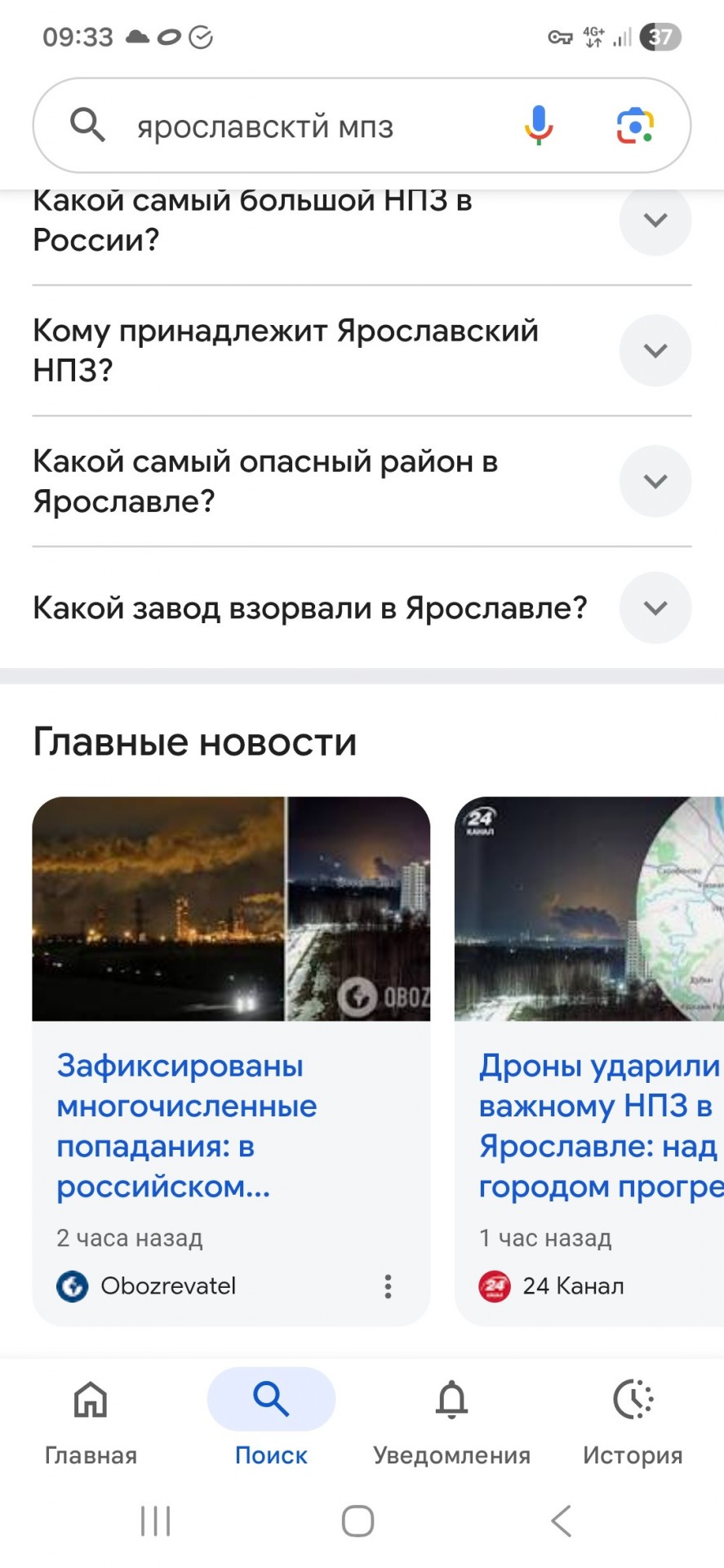Open options menu on Obozrevatel card
This screenshot has width=724, height=1568.
pyautogui.click(x=388, y=1286)
